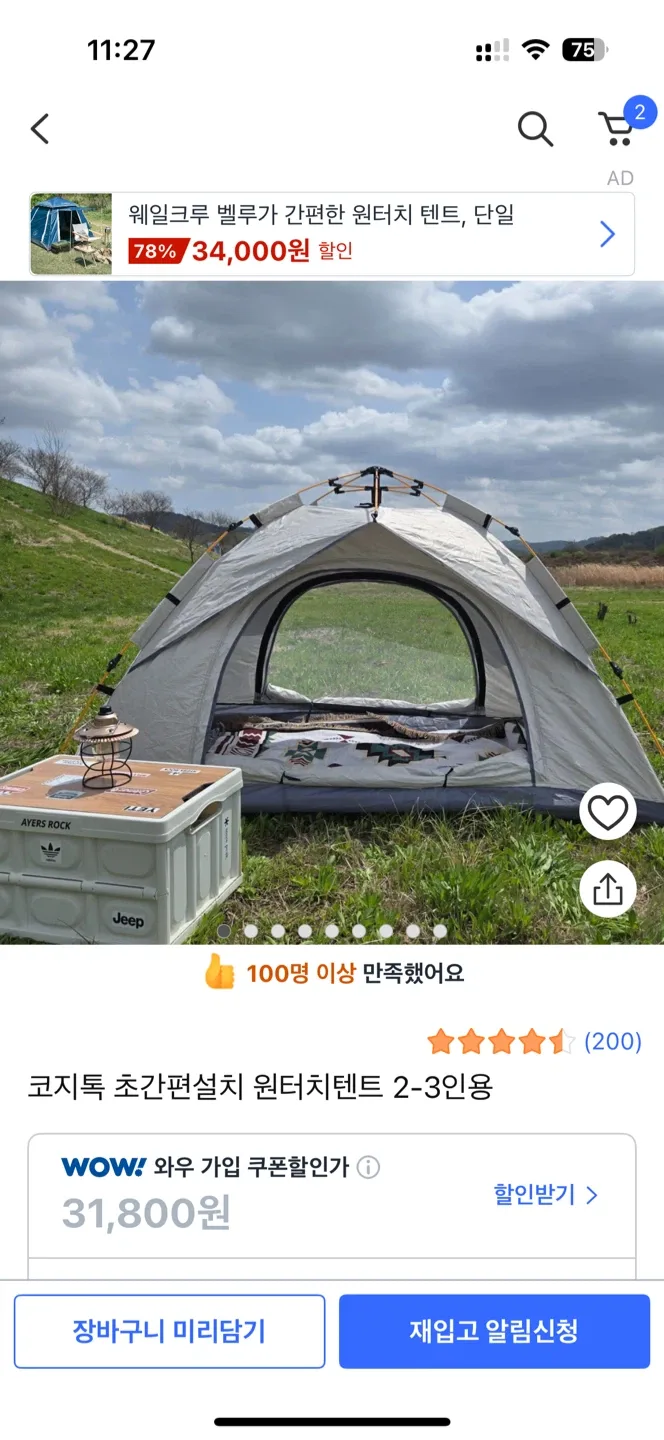Open the search icon
The width and height of the screenshot is (664, 1440).
(x=535, y=129)
